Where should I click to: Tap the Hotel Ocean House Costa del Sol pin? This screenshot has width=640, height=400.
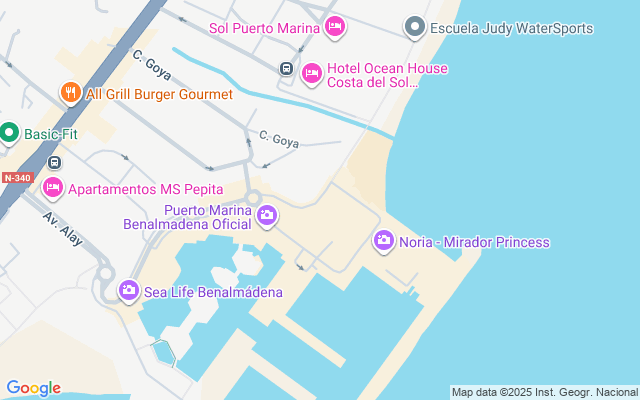(312, 73)
